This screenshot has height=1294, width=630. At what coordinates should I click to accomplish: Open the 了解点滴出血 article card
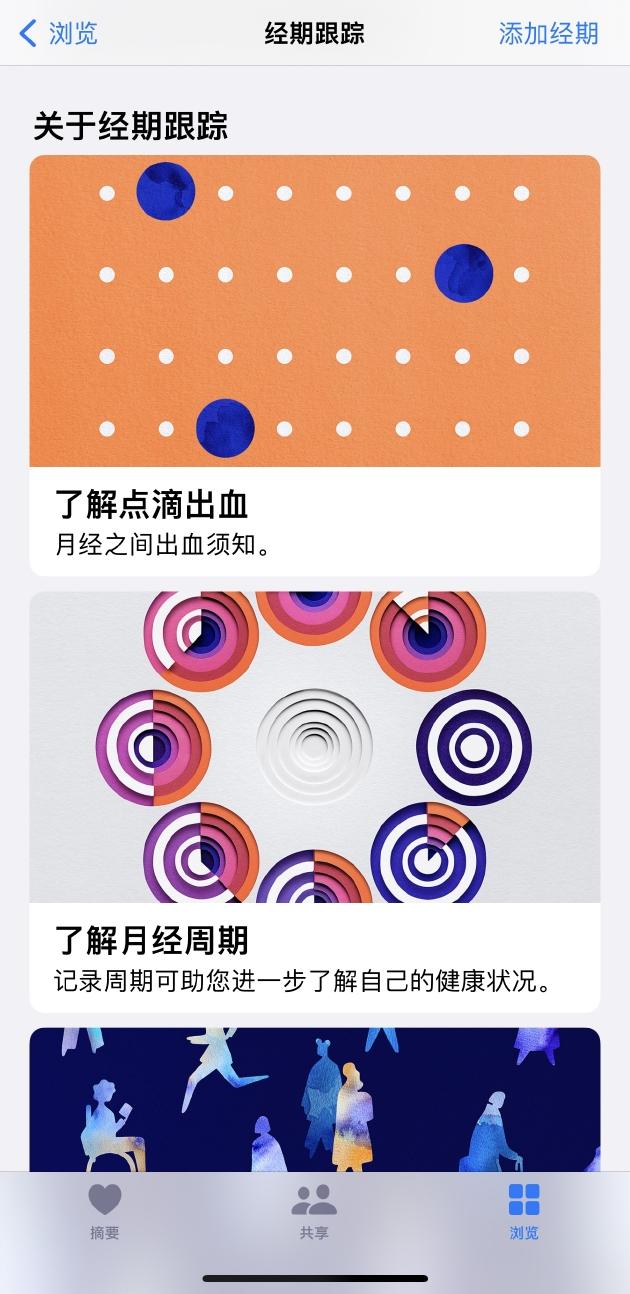point(314,365)
